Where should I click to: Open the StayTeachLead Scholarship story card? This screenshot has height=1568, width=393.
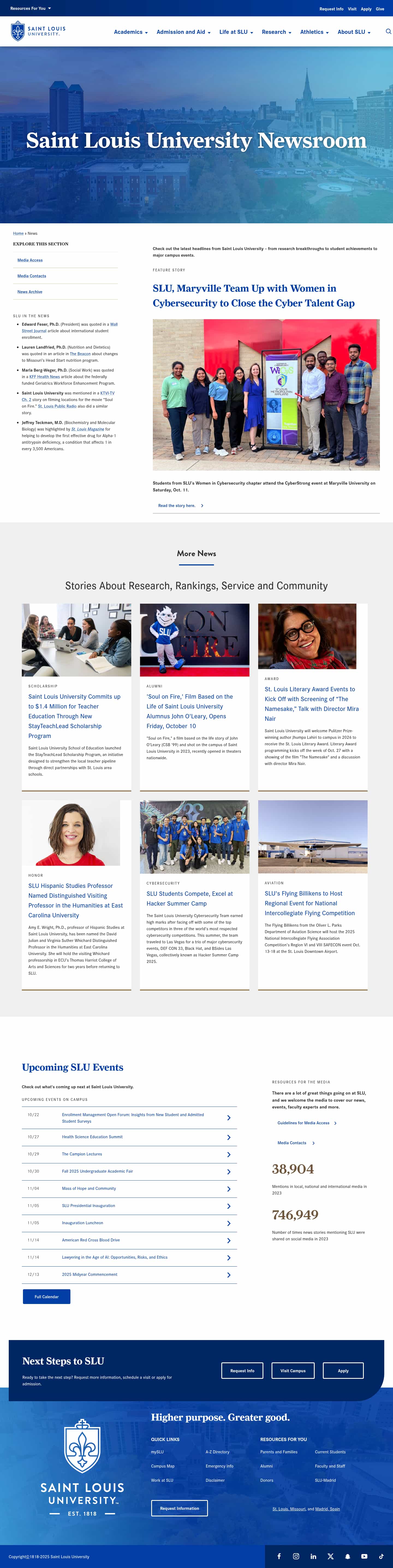74,716
